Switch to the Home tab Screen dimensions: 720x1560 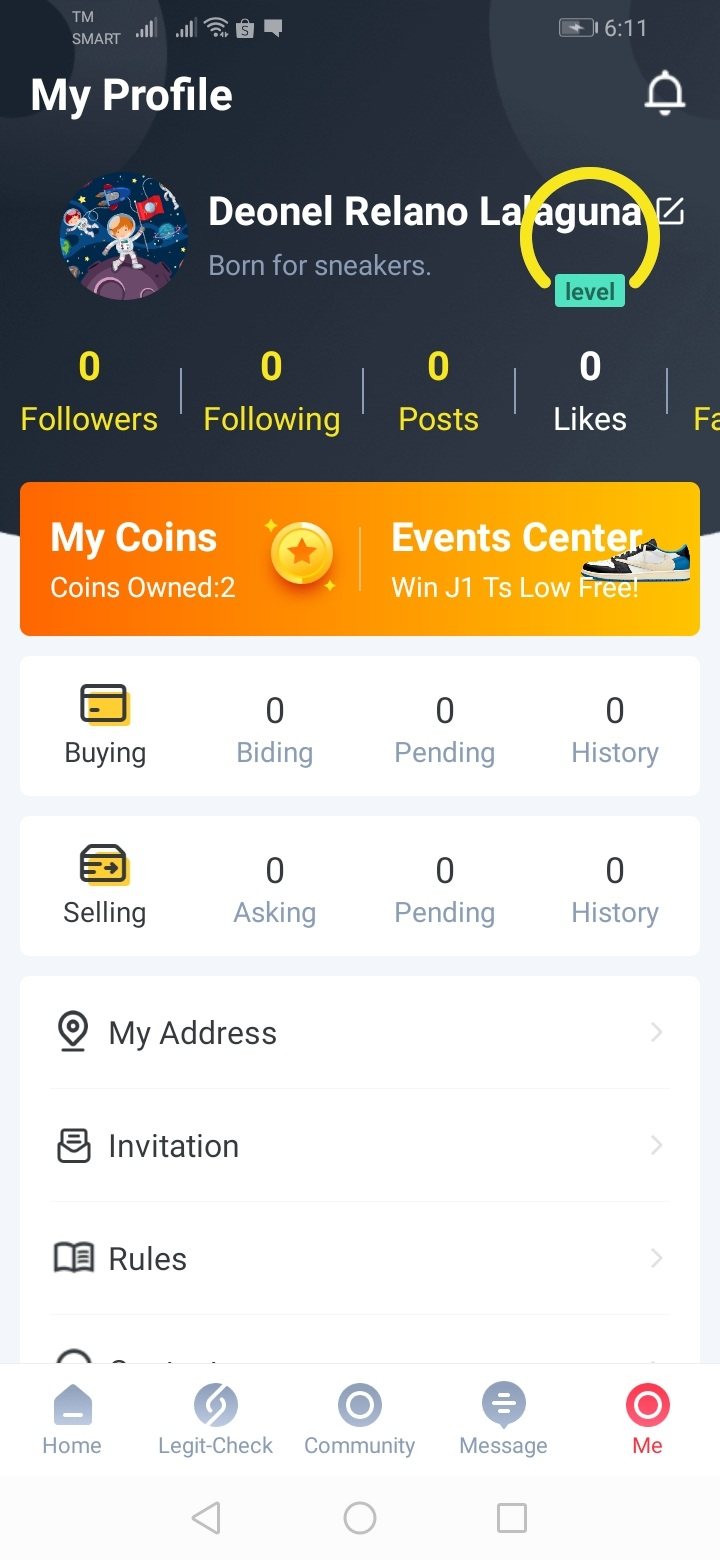click(72, 1420)
